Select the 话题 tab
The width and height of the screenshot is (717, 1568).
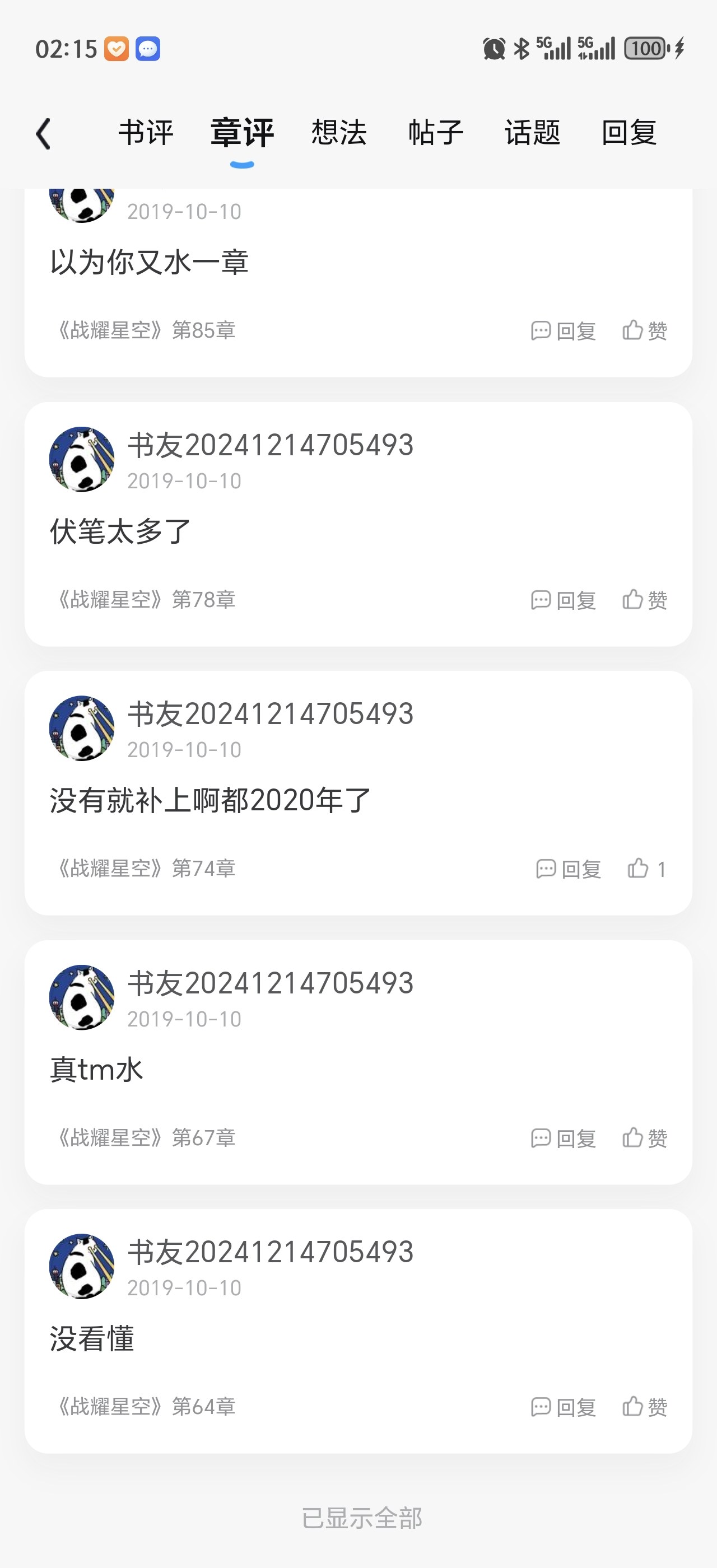click(533, 133)
